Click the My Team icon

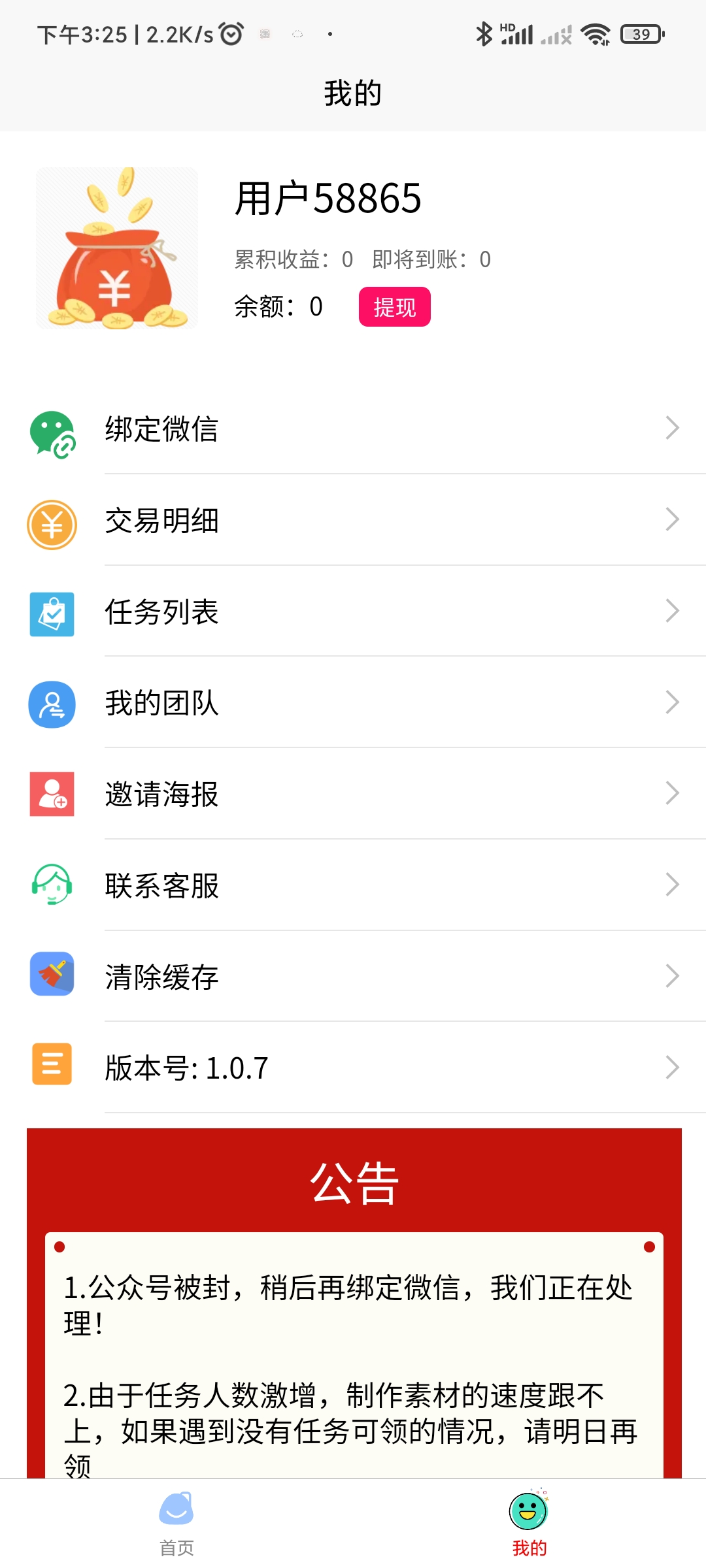click(x=52, y=704)
